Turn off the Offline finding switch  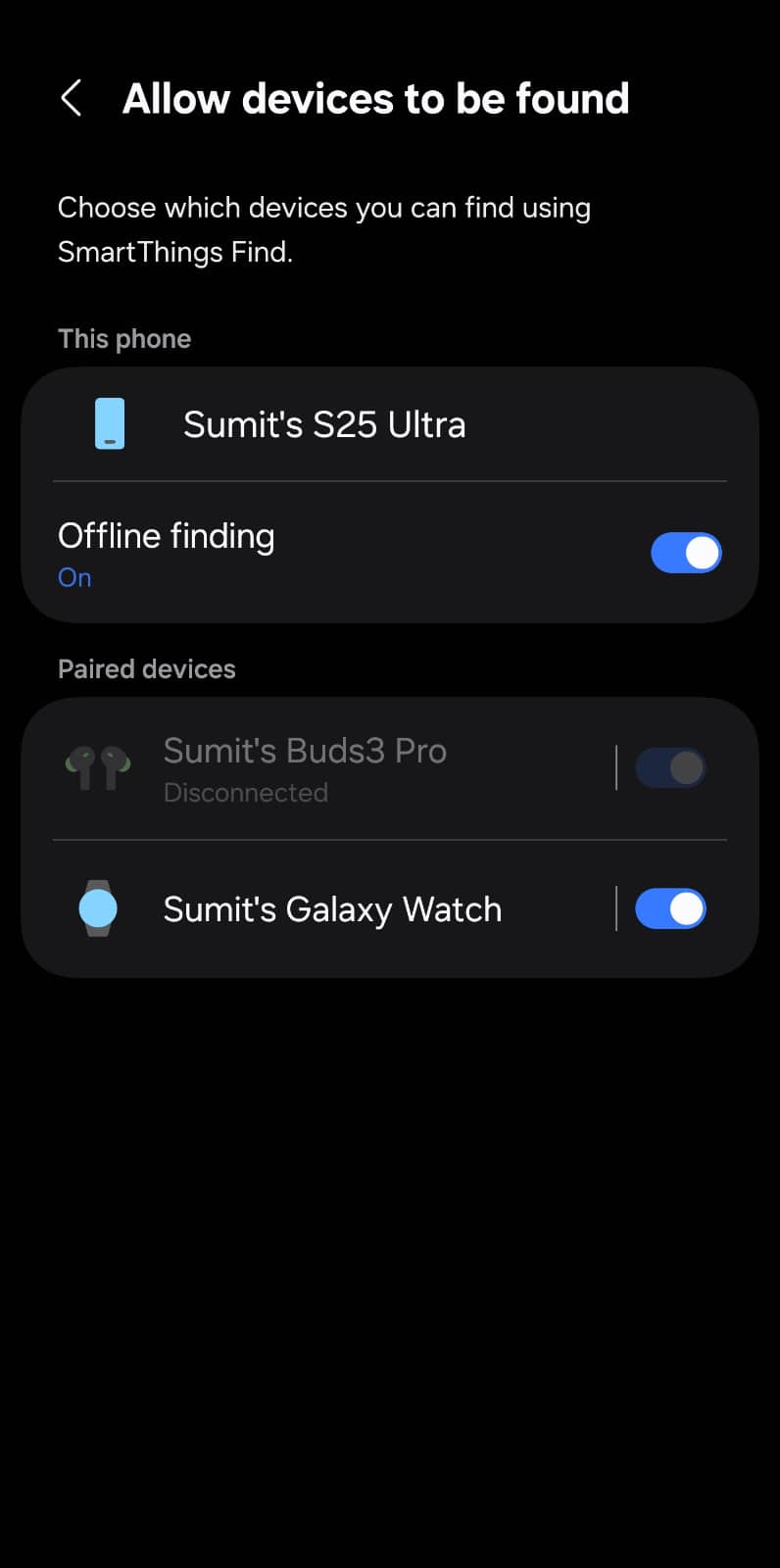(x=686, y=553)
